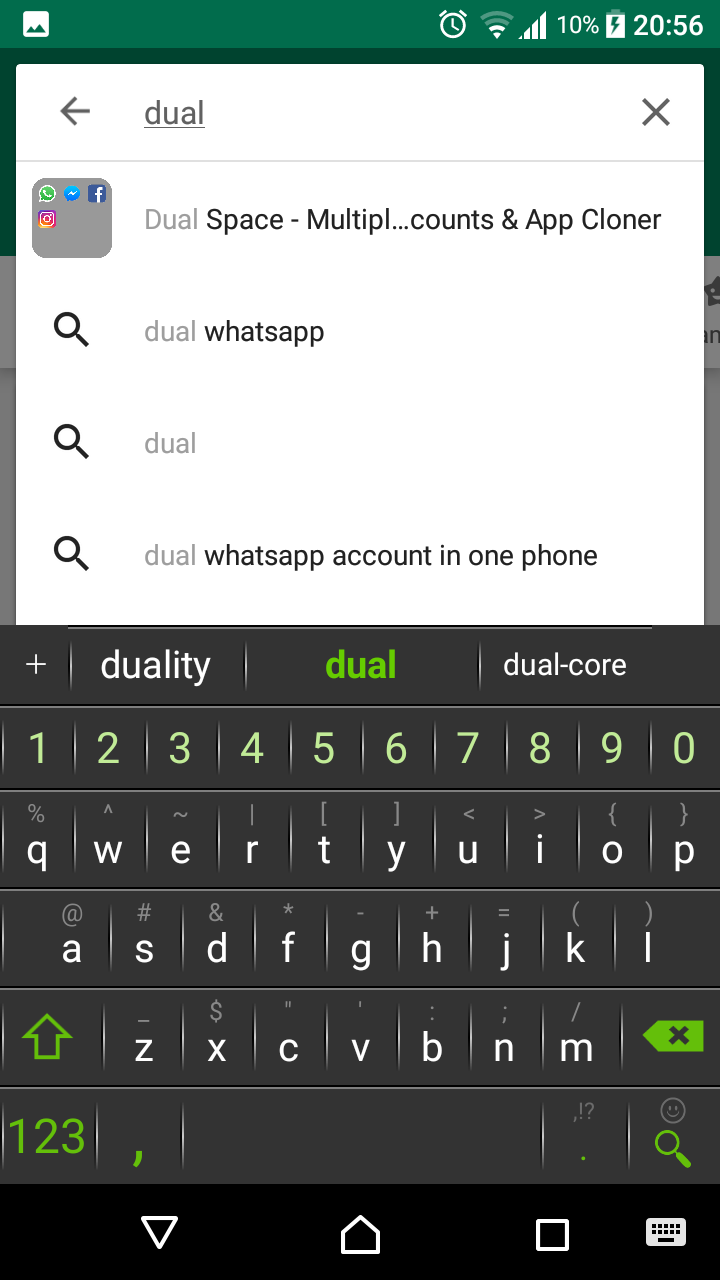Search for the plain 'dual' suggestion

pyautogui.click(x=360, y=443)
